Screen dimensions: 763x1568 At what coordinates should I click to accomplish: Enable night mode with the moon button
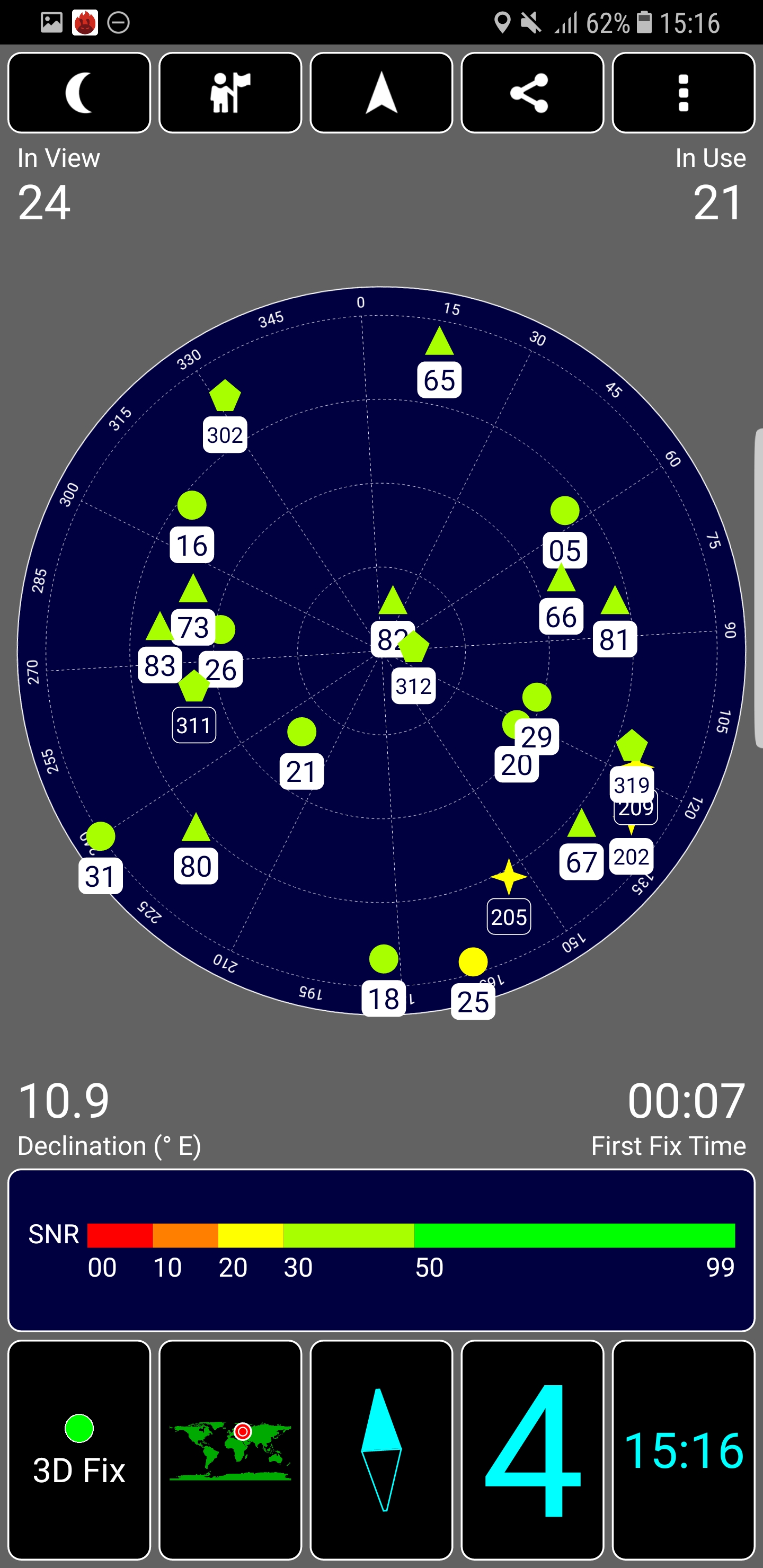point(79,93)
